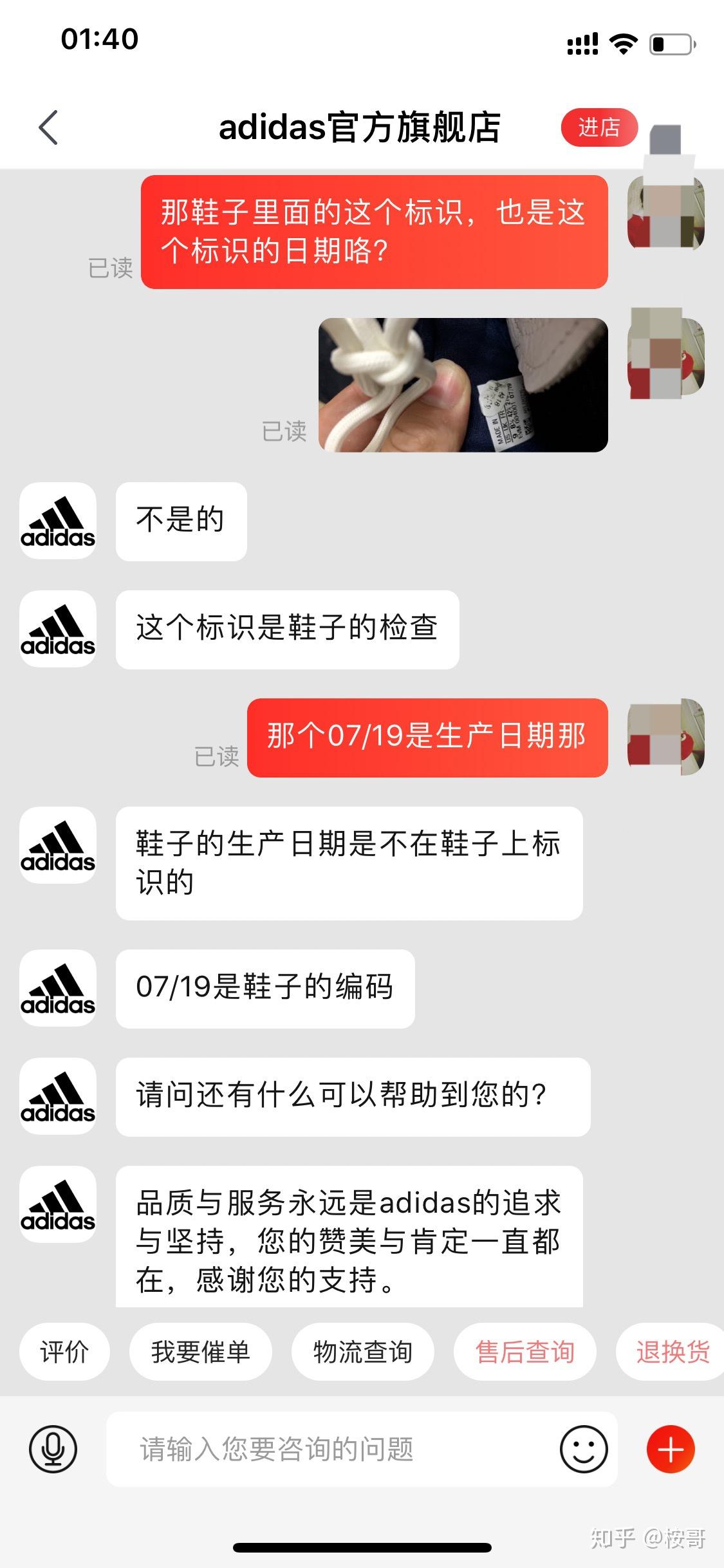This screenshot has height=1568, width=724.
Task: Enter the adidas store via 进店
Action: [x=599, y=127]
